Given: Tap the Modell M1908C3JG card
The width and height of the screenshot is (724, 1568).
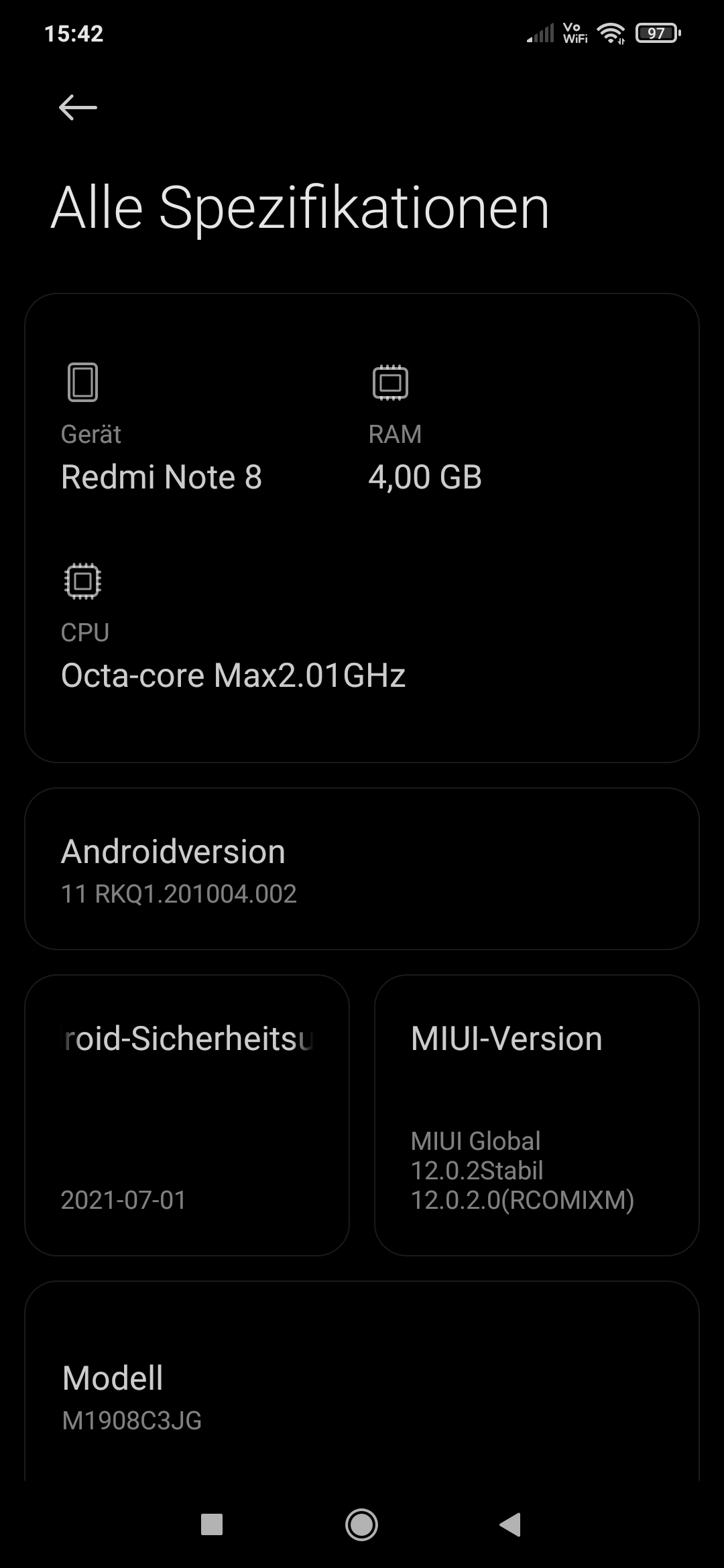Looking at the screenshot, I should click(362, 1395).
